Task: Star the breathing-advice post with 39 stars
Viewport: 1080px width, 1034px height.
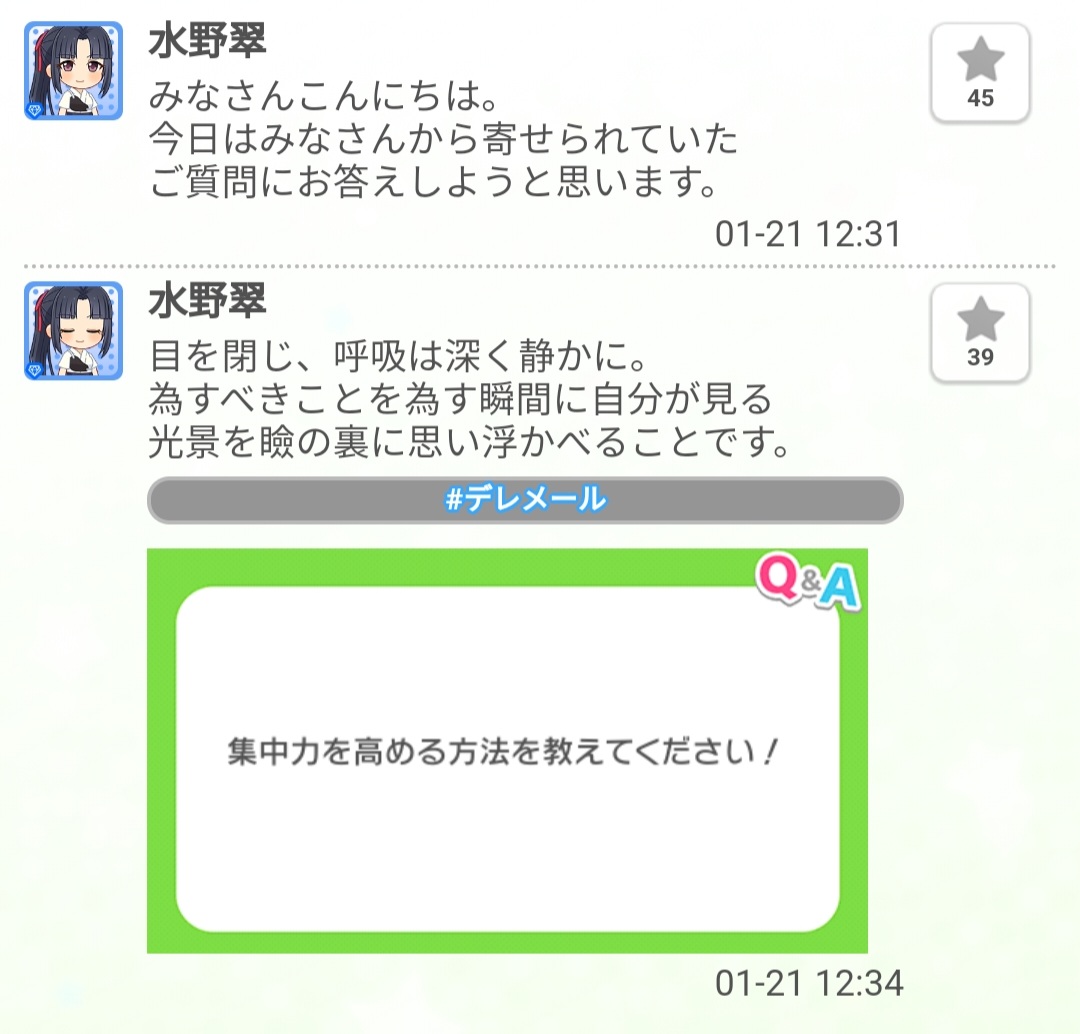Action: click(979, 332)
